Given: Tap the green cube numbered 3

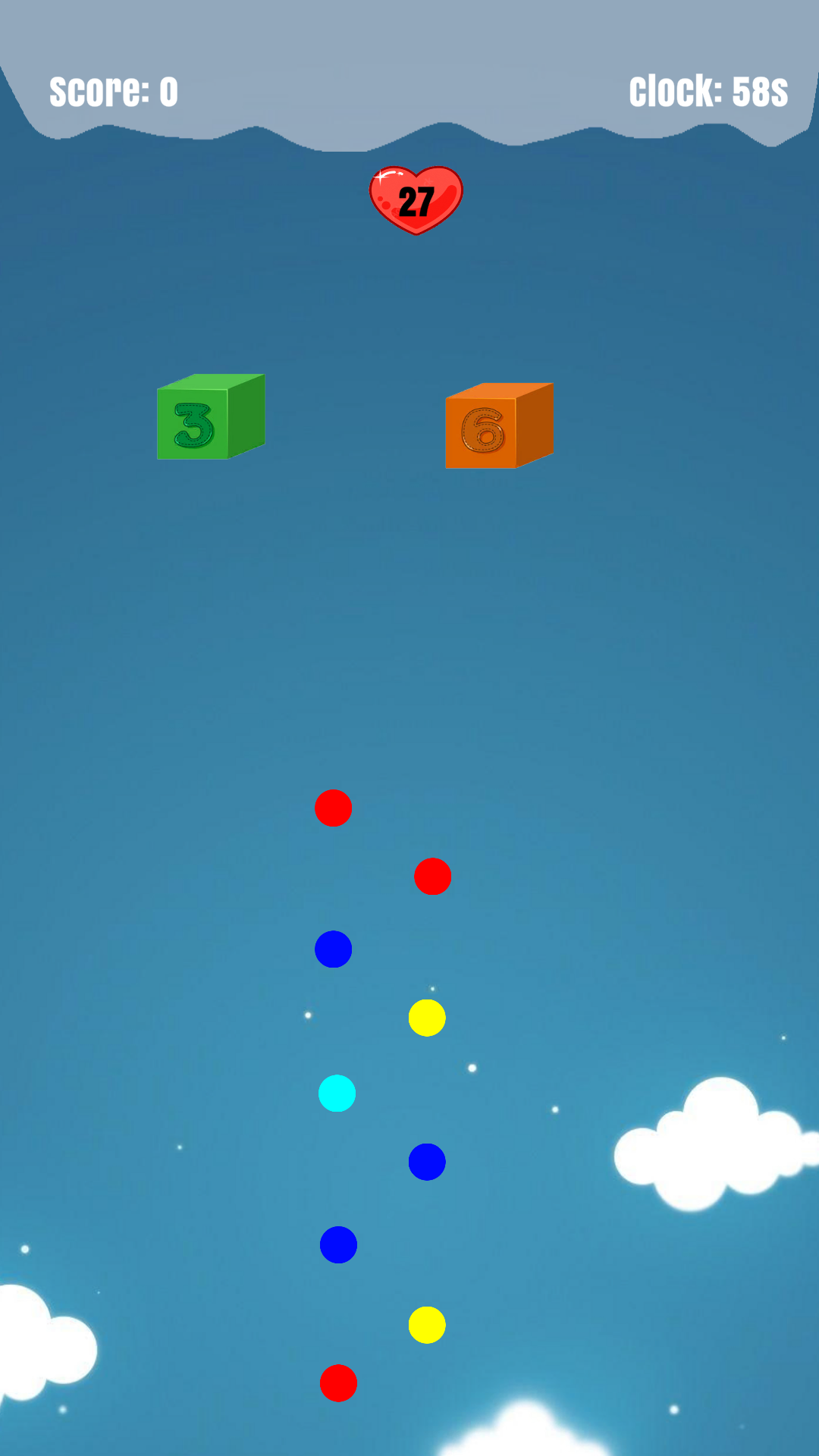Looking at the screenshot, I should click(210, 417).
